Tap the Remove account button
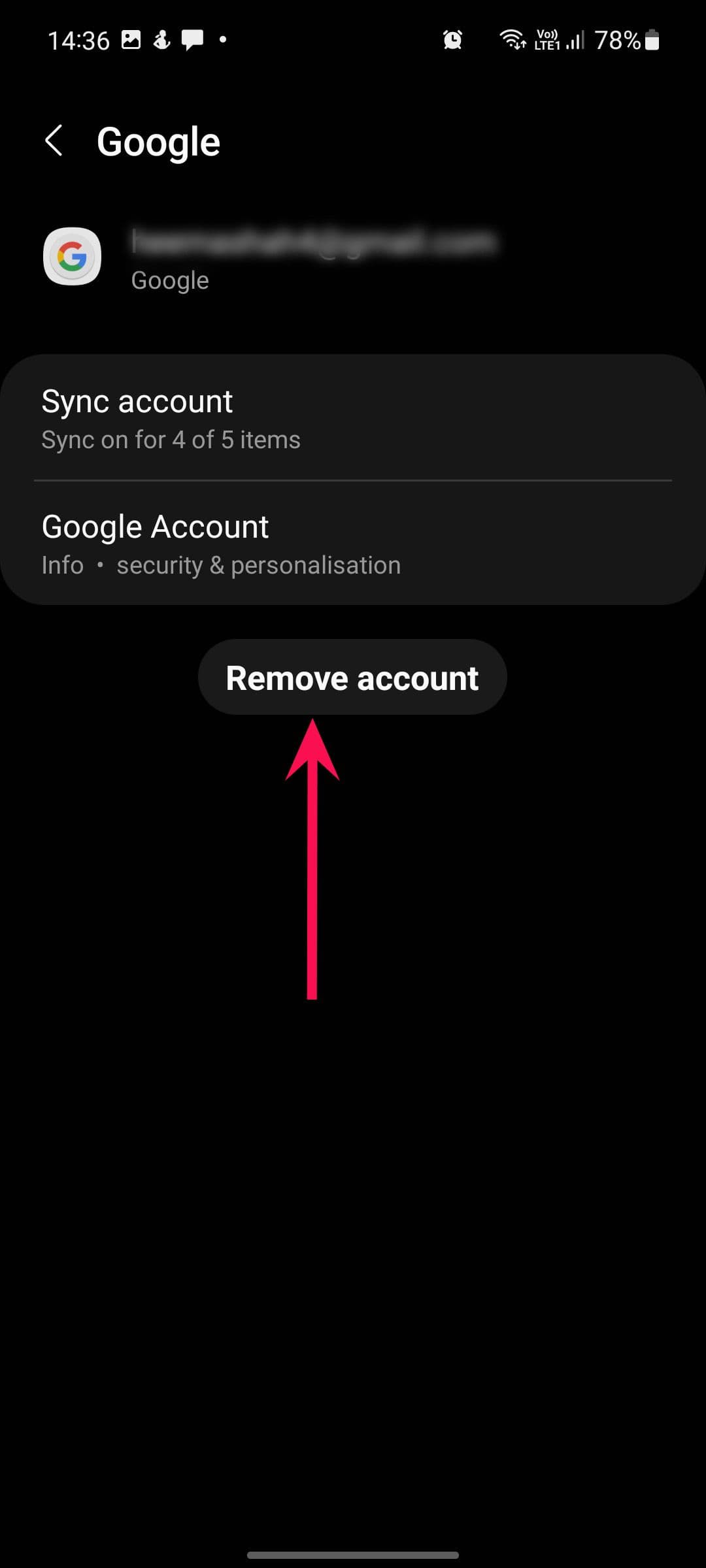This screenshot has height=1568, width=706. 352,677
